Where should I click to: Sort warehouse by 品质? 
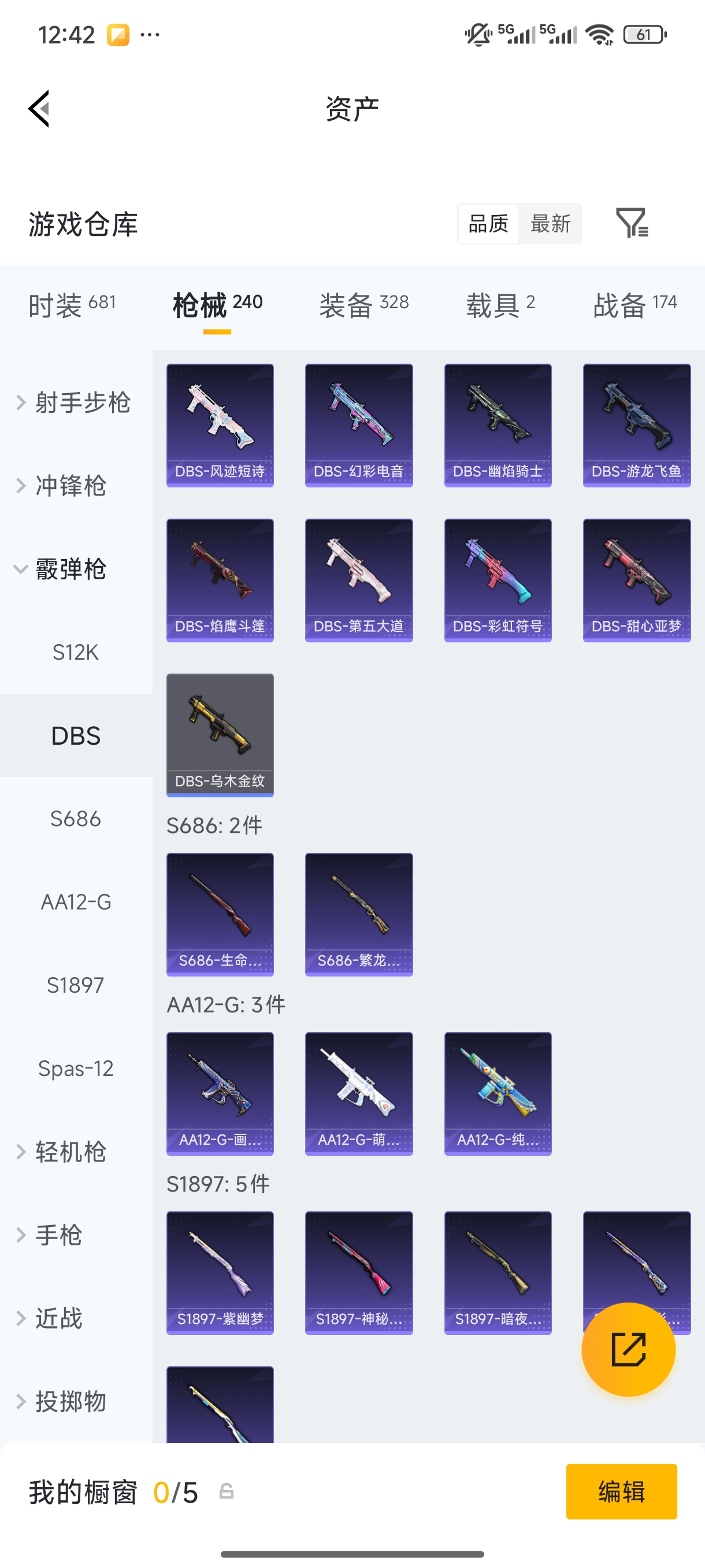pyautogui.click(x=488, y=223)
